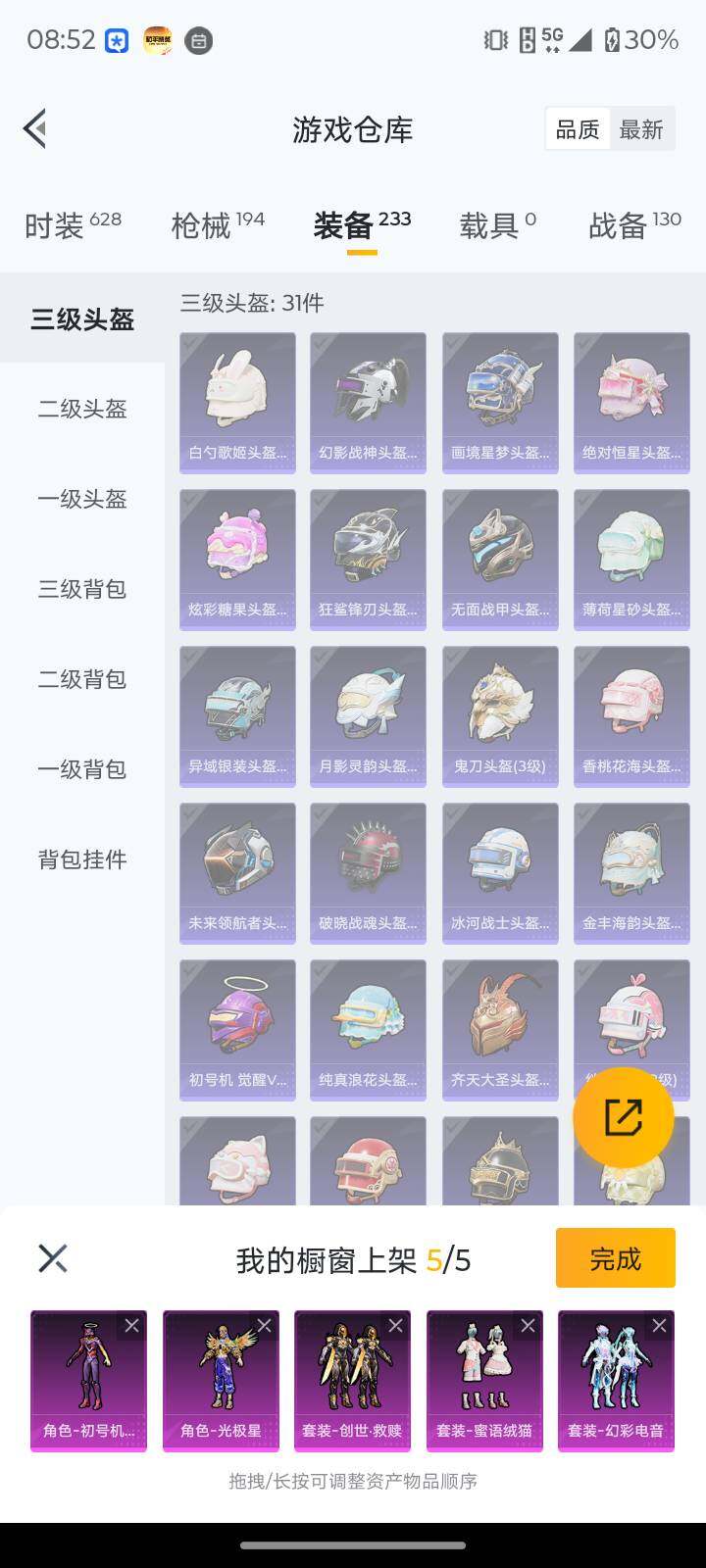This screenshot has width=706, height=1568.
Task: Open the 背包挂件 category
Action: 82,859
